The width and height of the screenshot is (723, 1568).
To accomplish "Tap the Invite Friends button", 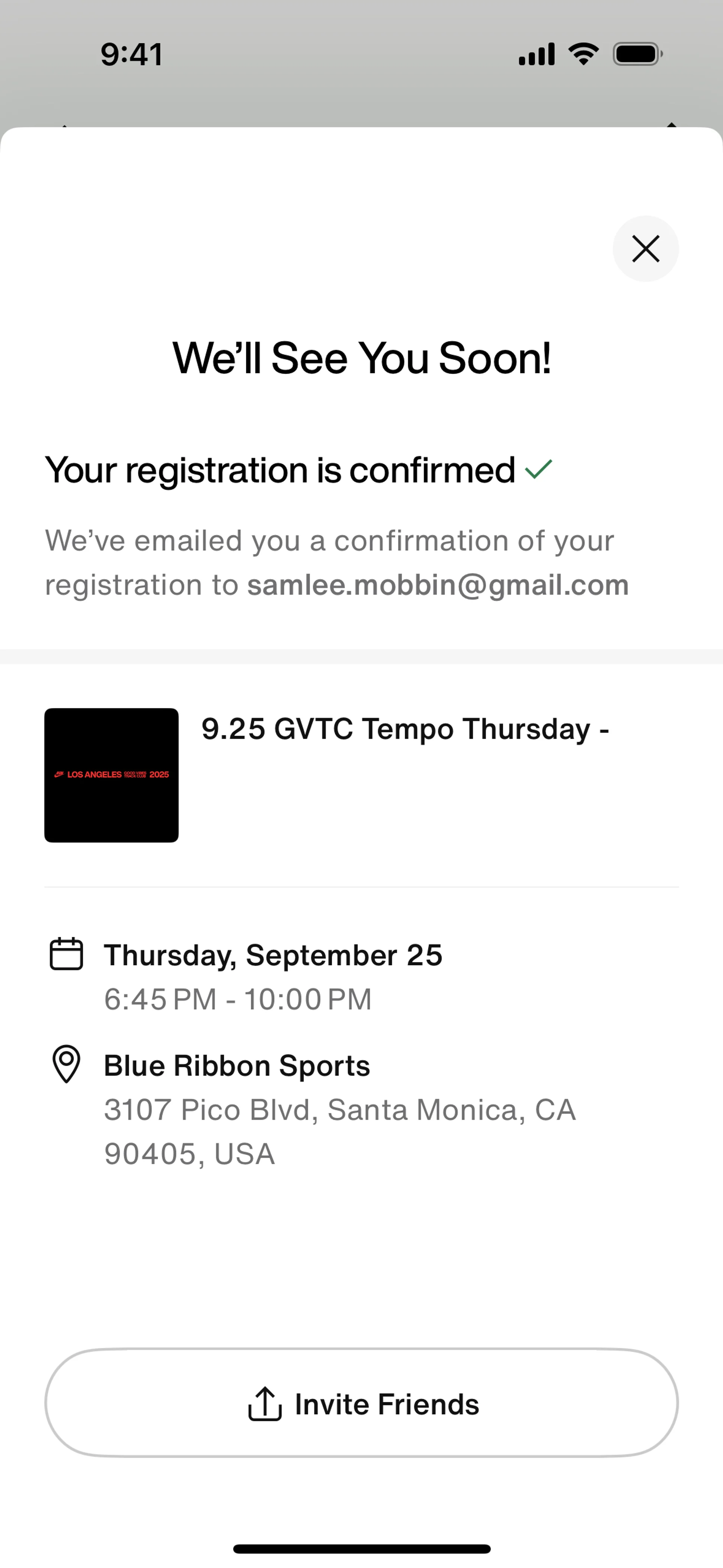I will (x=361, y=1403).
